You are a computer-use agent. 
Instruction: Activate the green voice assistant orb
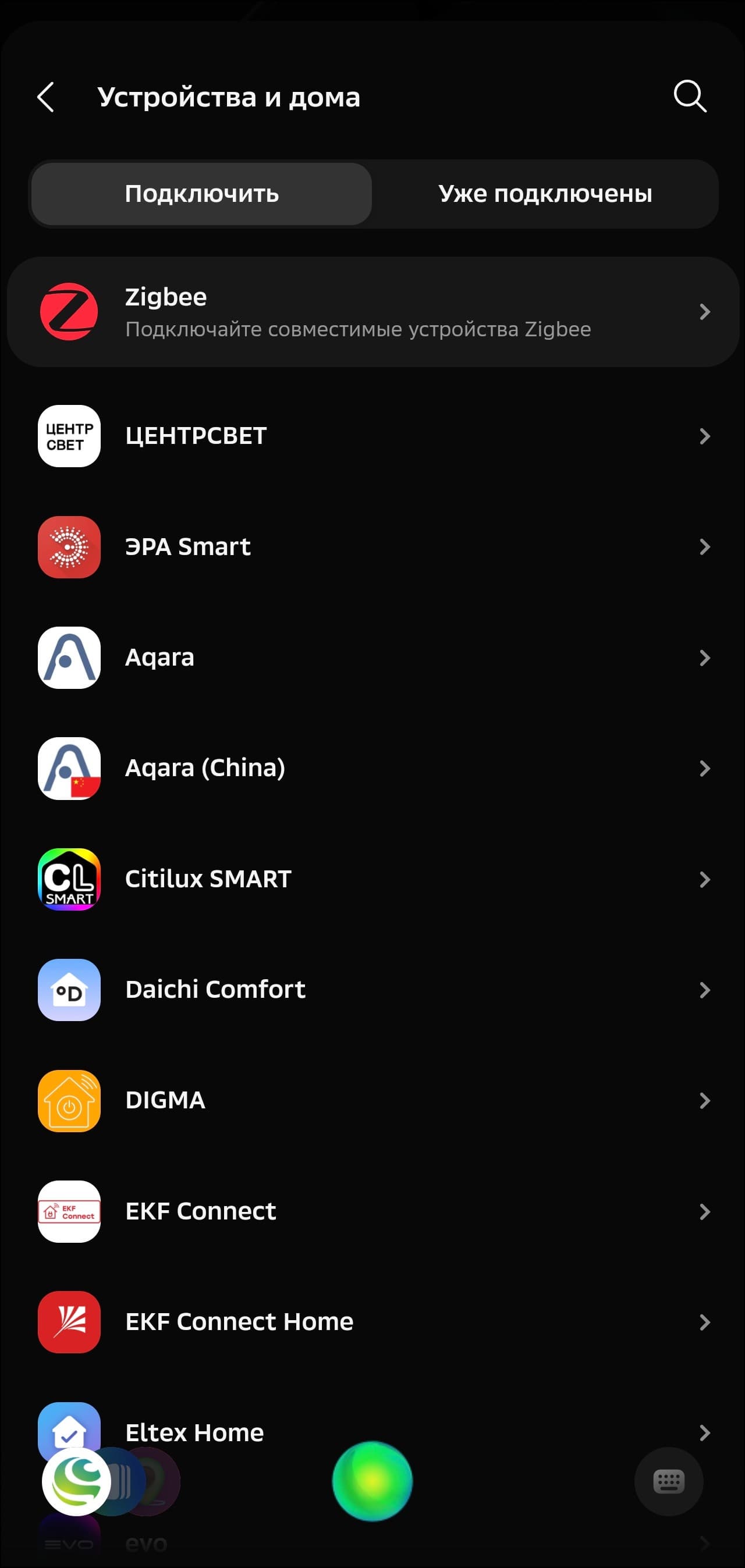tap(372, 1481)
